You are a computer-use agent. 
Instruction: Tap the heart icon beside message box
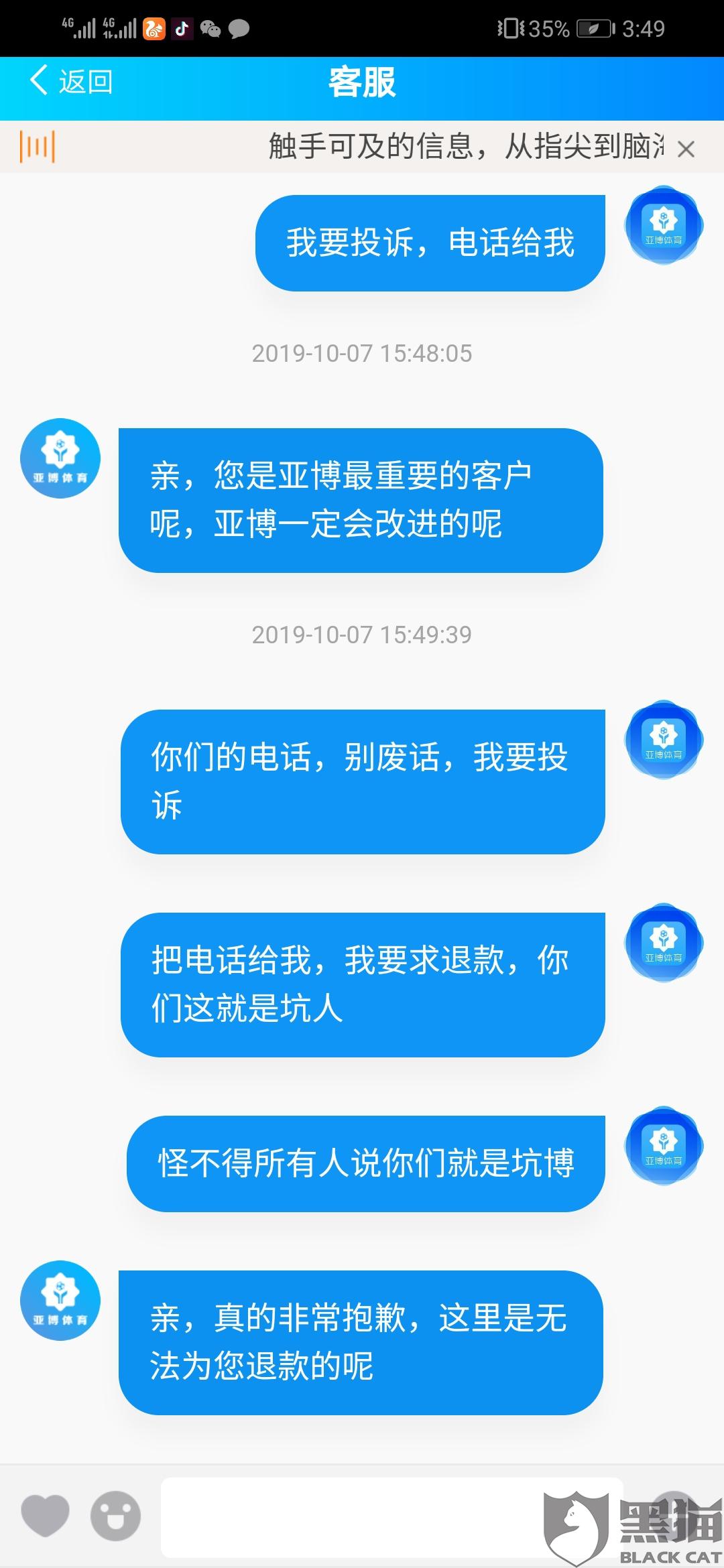pyautogui.click(x=45, y=1516)
